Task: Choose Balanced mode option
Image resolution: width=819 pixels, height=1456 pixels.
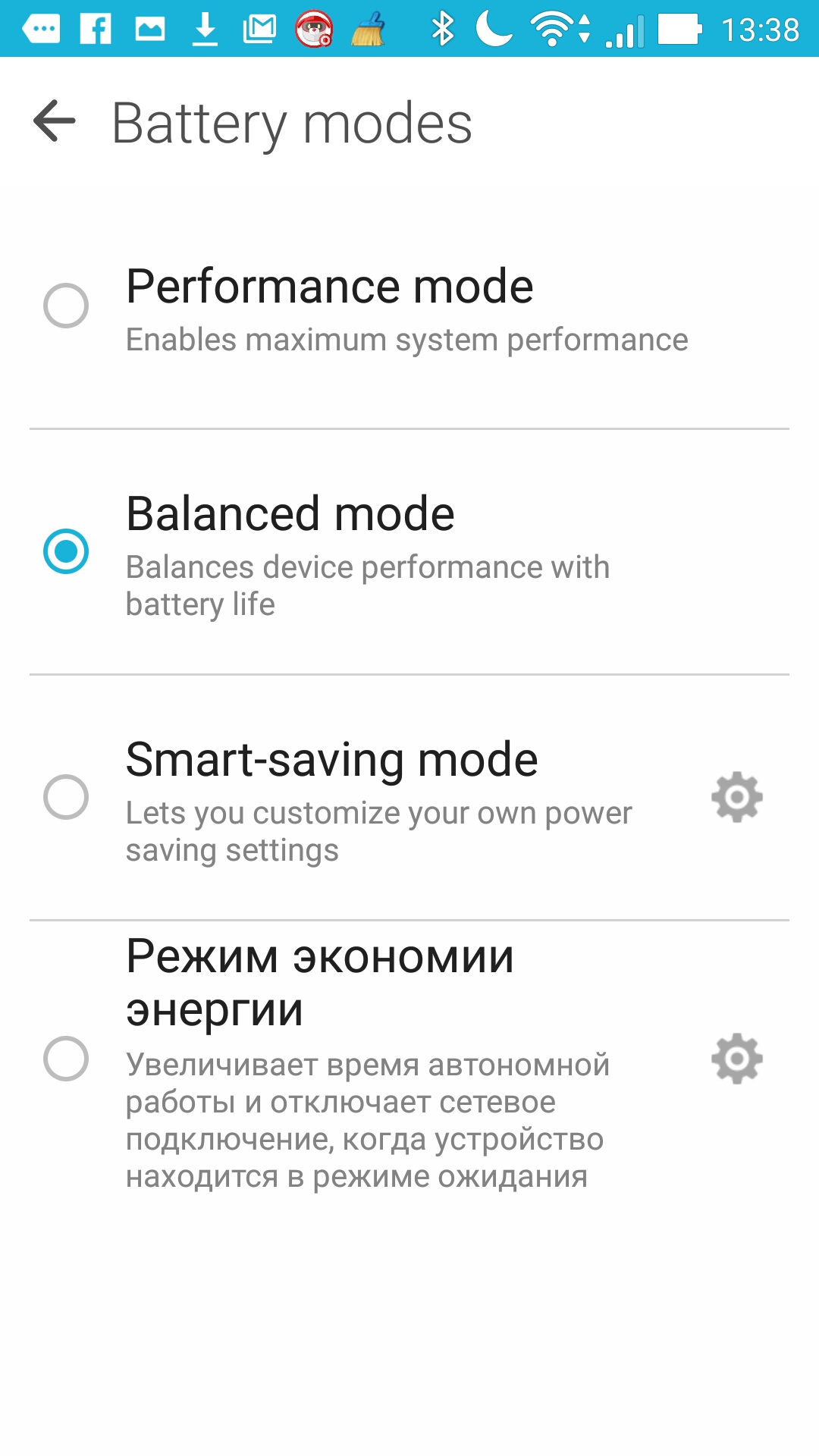Action: [x=66, y=551]
